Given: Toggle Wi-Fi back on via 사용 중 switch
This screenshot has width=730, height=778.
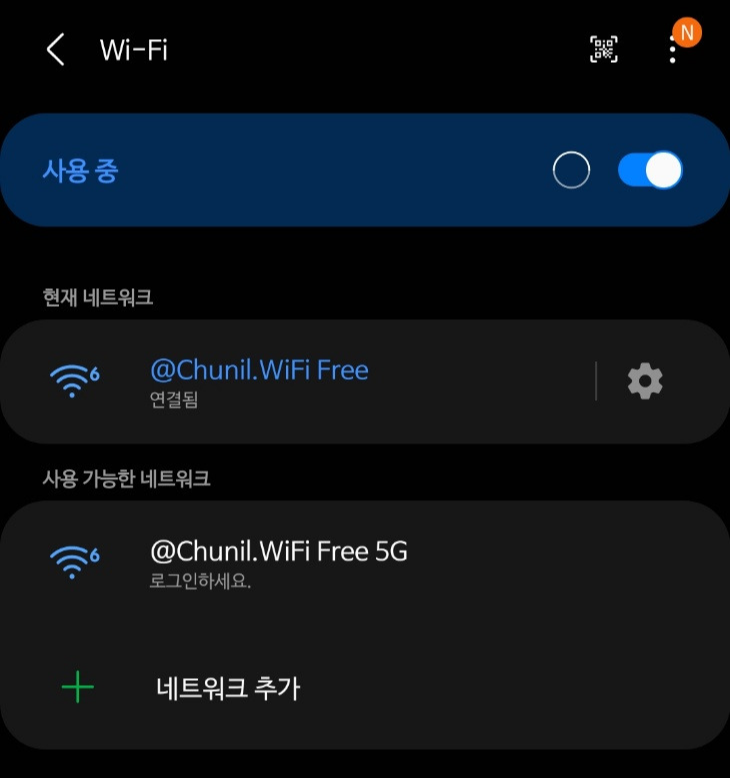Looking at the screenshot, I should 651,169.
